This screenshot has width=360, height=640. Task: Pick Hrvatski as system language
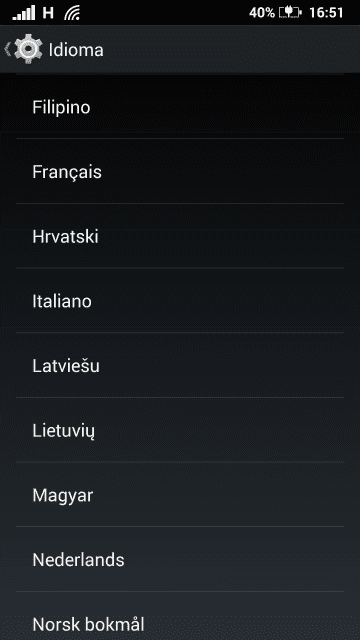pos(180,236)
